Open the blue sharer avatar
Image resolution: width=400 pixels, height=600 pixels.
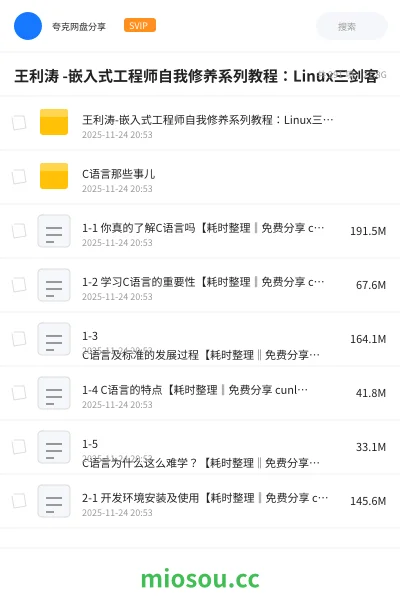coord(28,26)
